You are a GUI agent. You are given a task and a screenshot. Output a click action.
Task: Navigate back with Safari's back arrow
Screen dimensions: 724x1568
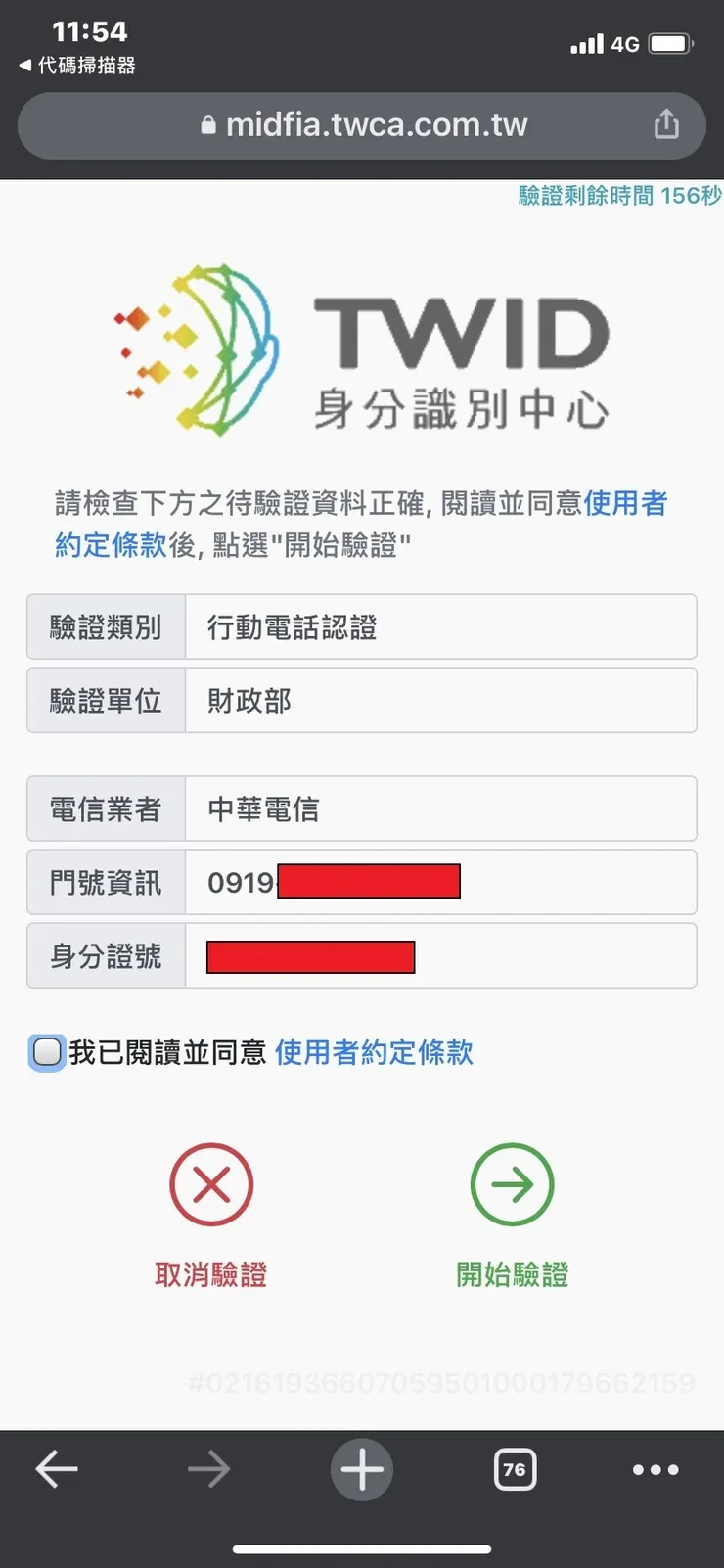coord(57,1468)
